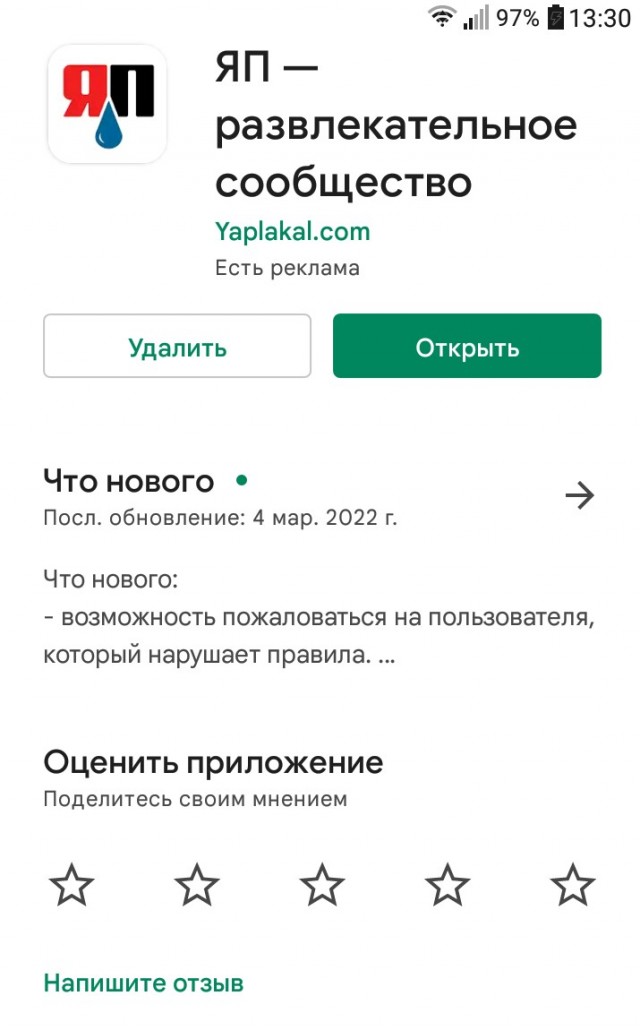Screen dimensions: 640x1030
Task: Rate the app one star
Action: click(72, 885)
